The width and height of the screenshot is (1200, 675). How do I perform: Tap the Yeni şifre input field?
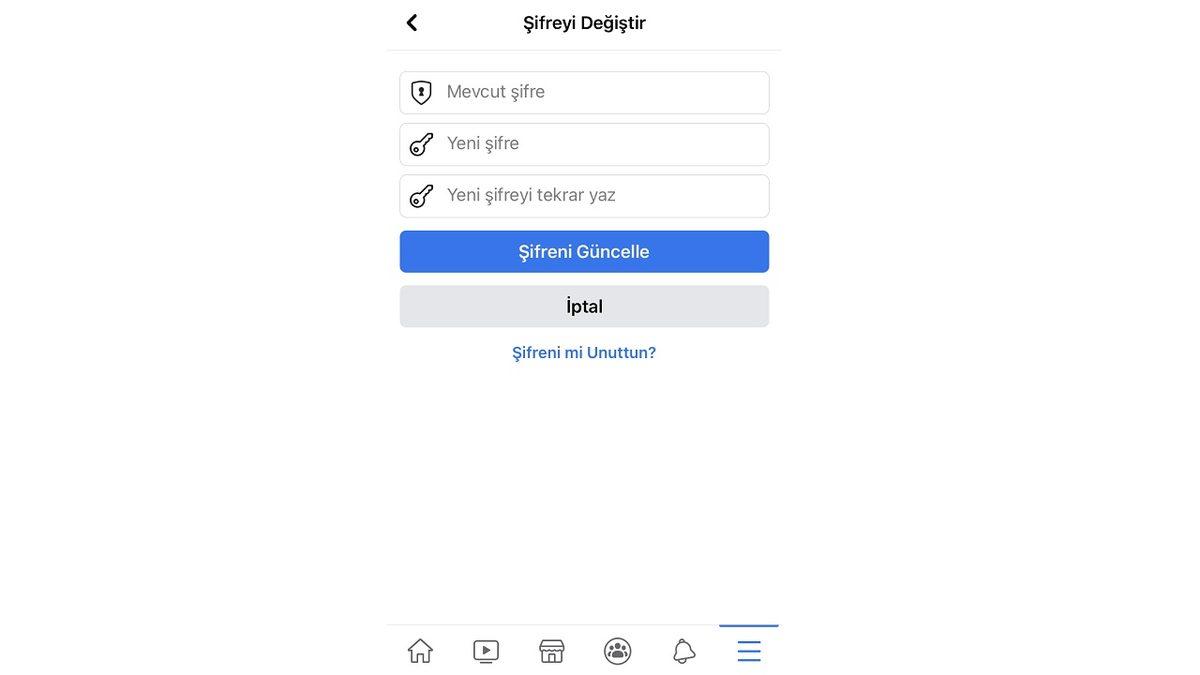[x=584, y=144]
